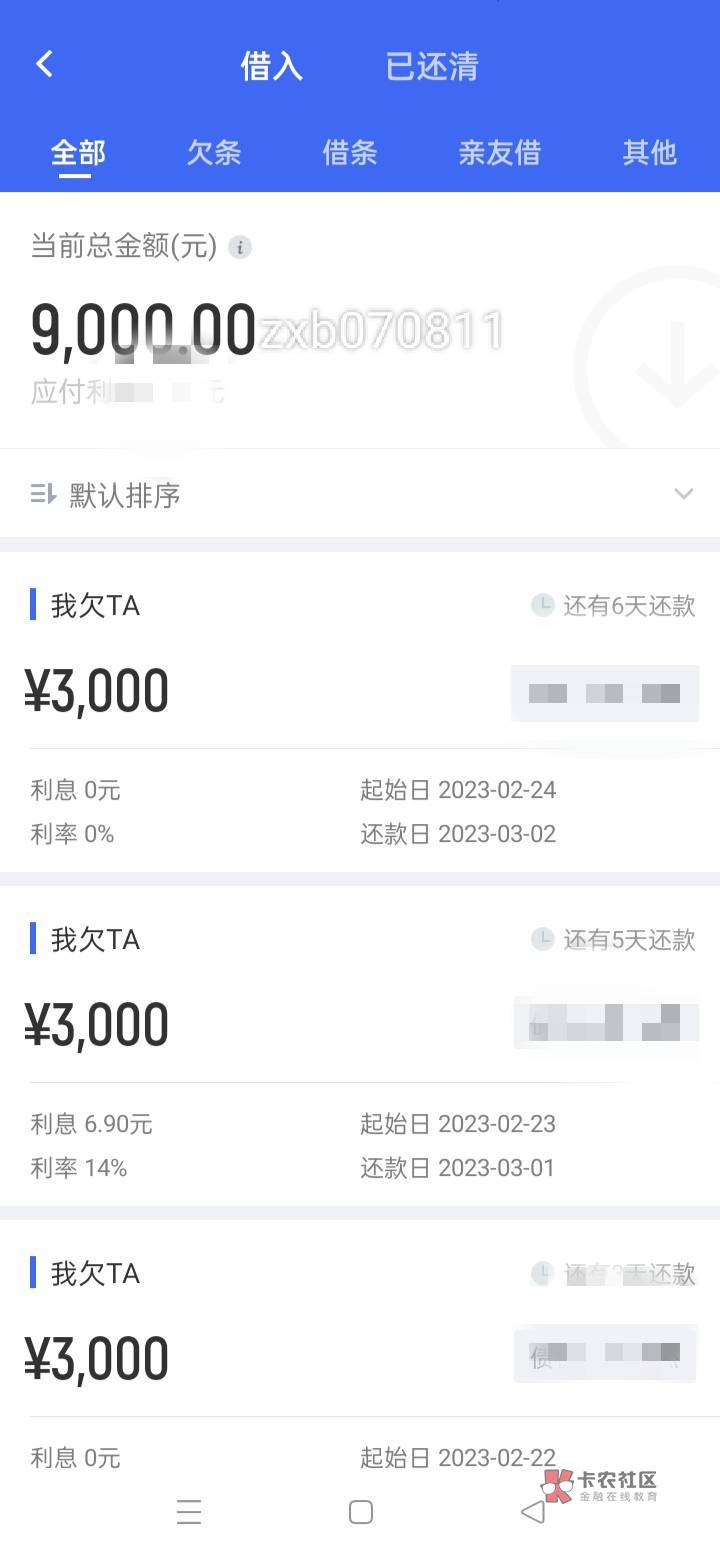Go back using the top-left arrow
The image size is (720, 1556).
[44, 65]
